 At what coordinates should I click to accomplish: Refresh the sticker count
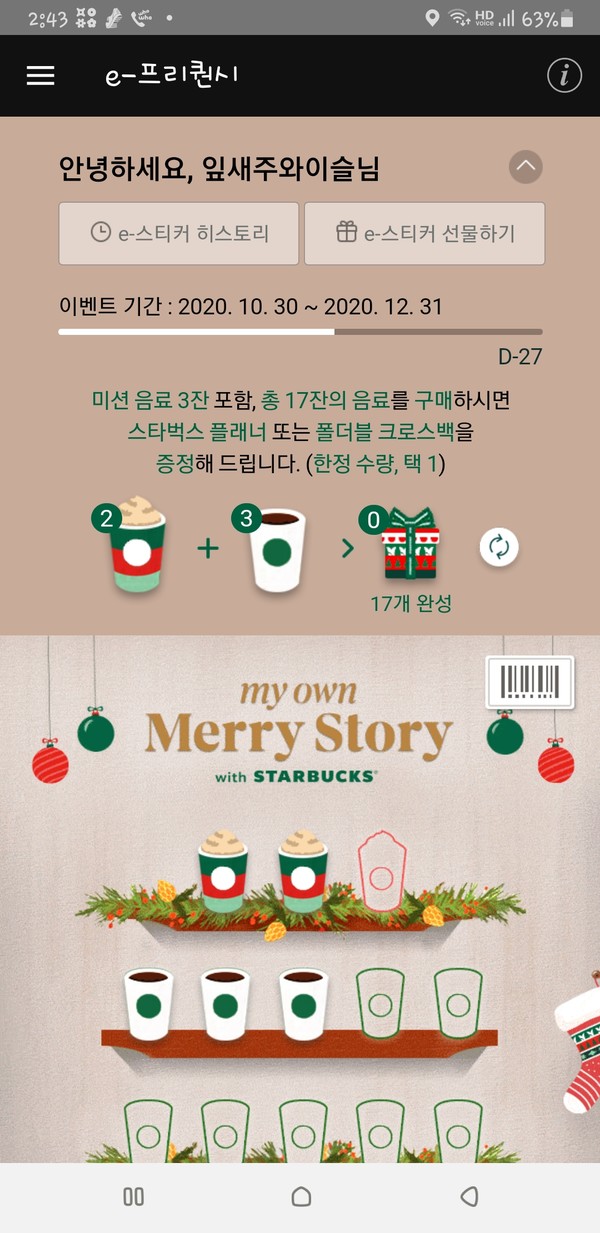click(498, 547)
